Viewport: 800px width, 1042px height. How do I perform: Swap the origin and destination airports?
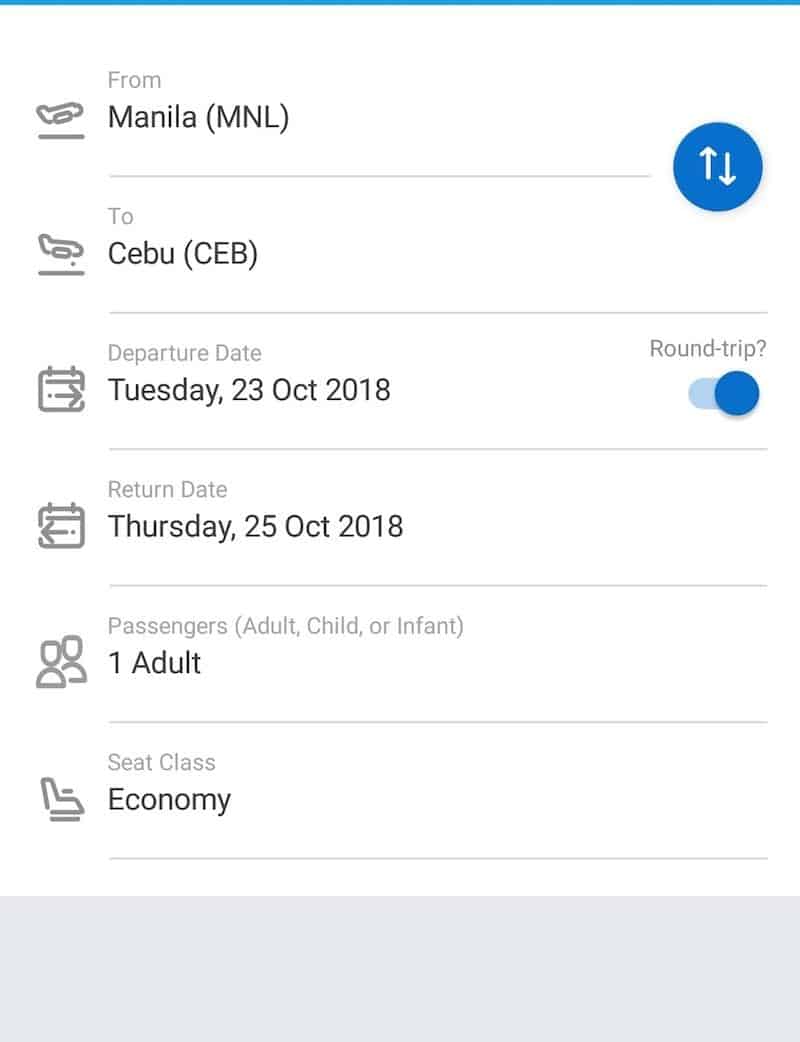(718, 167)
